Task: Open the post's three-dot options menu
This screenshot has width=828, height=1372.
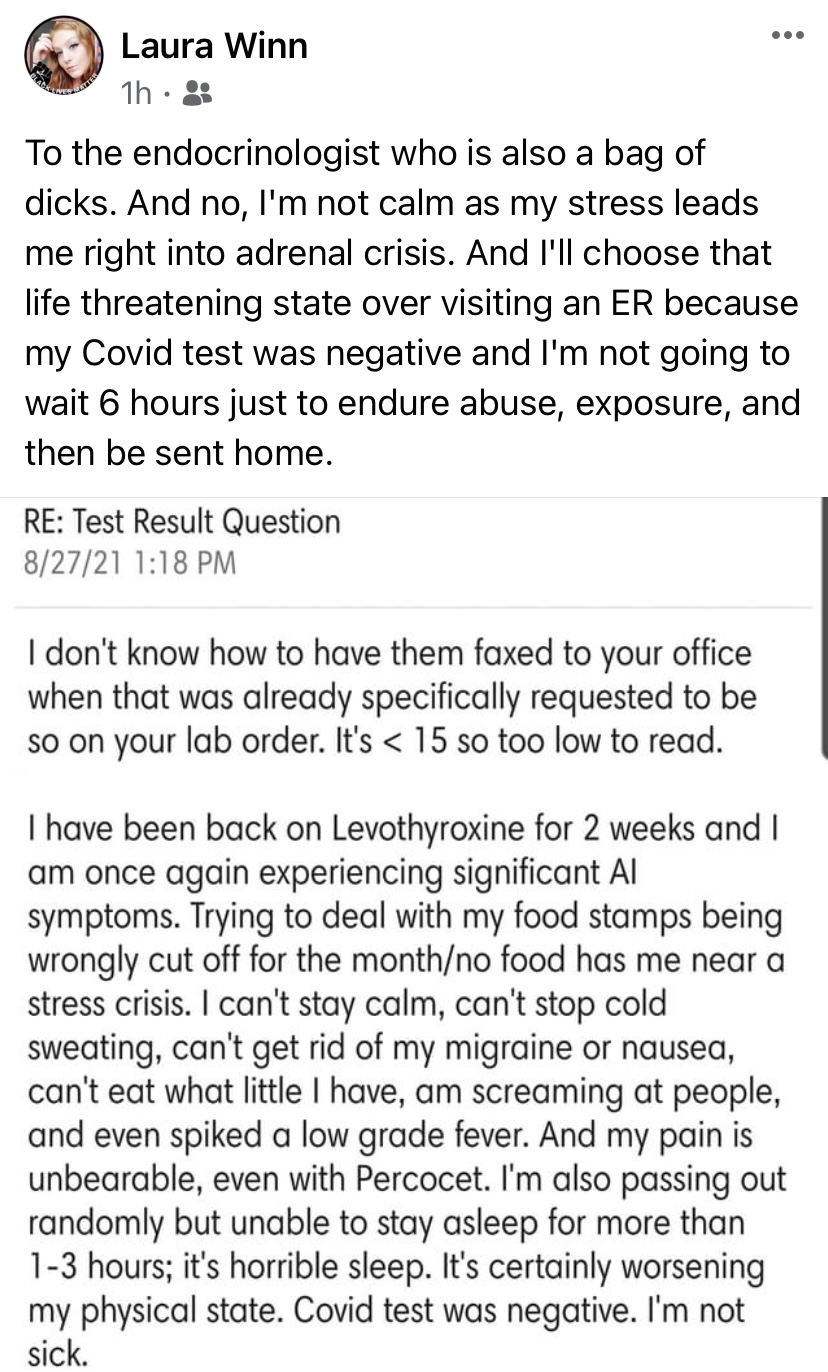Action: [787, 35]
